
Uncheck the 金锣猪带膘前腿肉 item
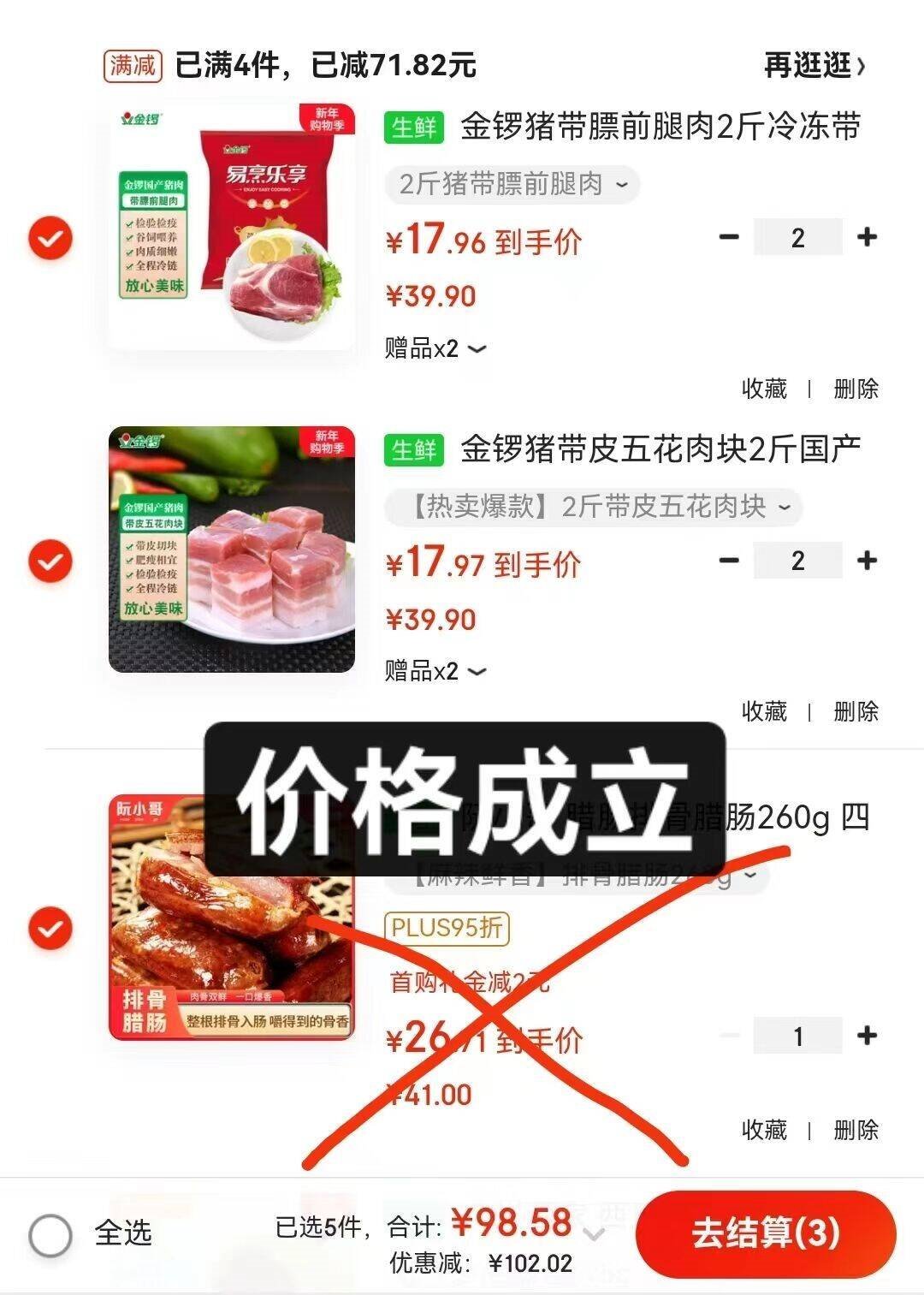51,238
